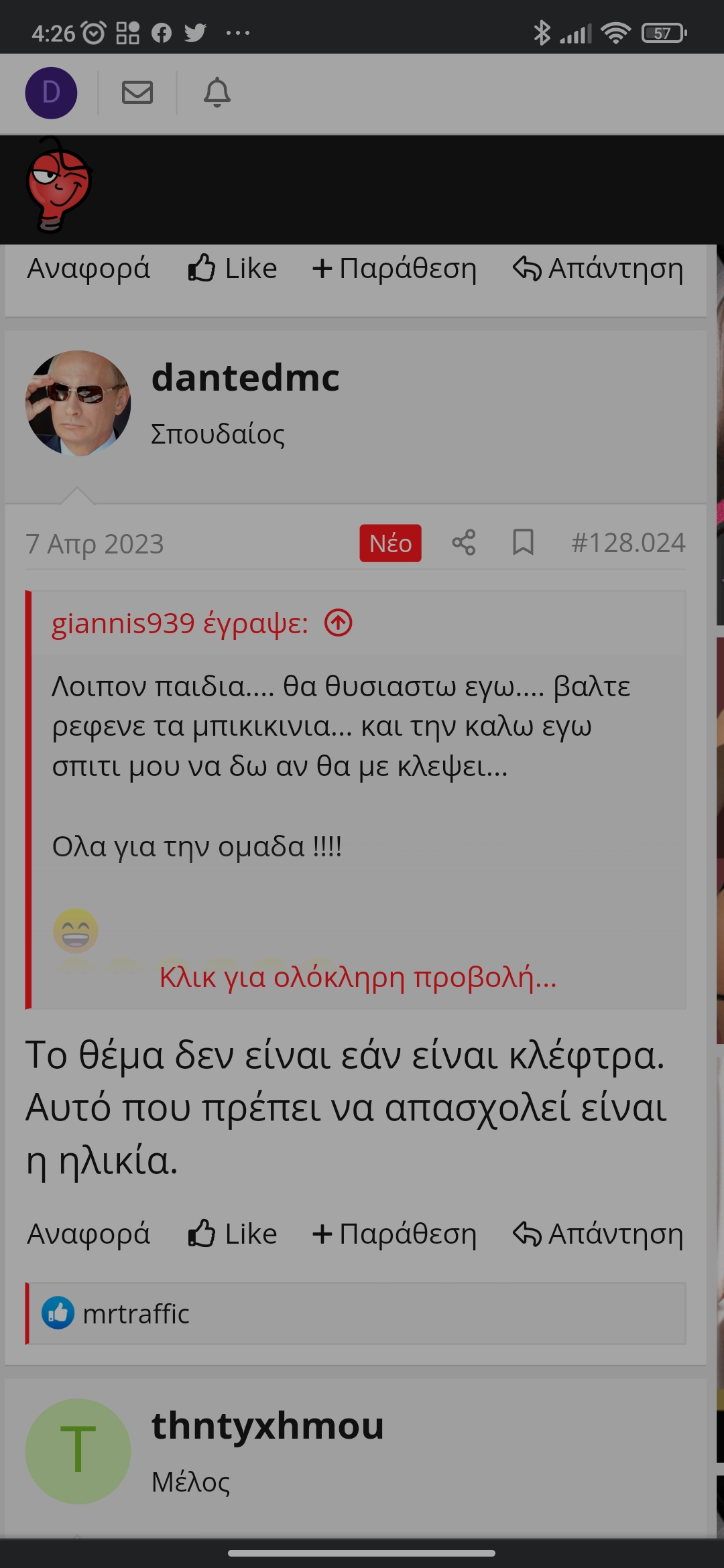Like dantedmc's post

click(x=233, y=1234)
